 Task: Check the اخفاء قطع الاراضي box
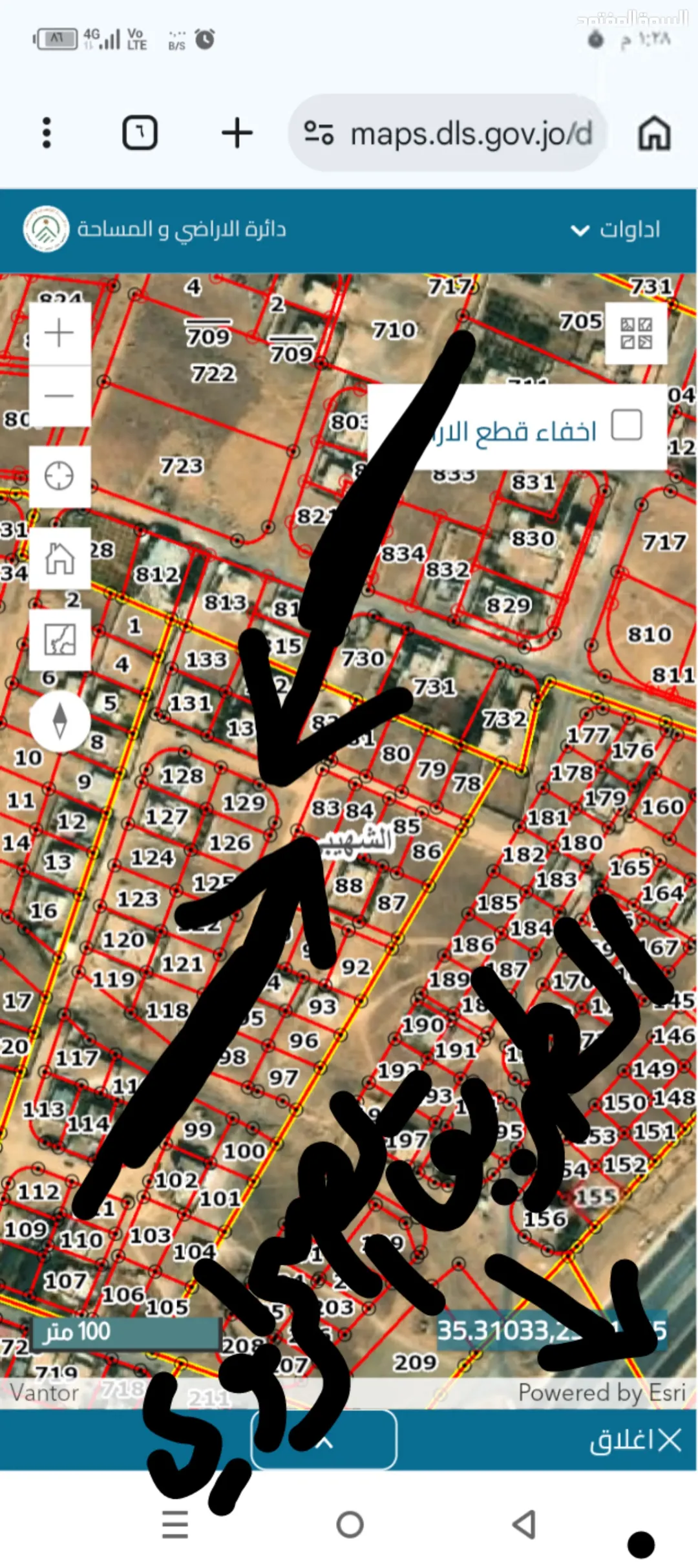pyautogui.click(x=626, y=425)
